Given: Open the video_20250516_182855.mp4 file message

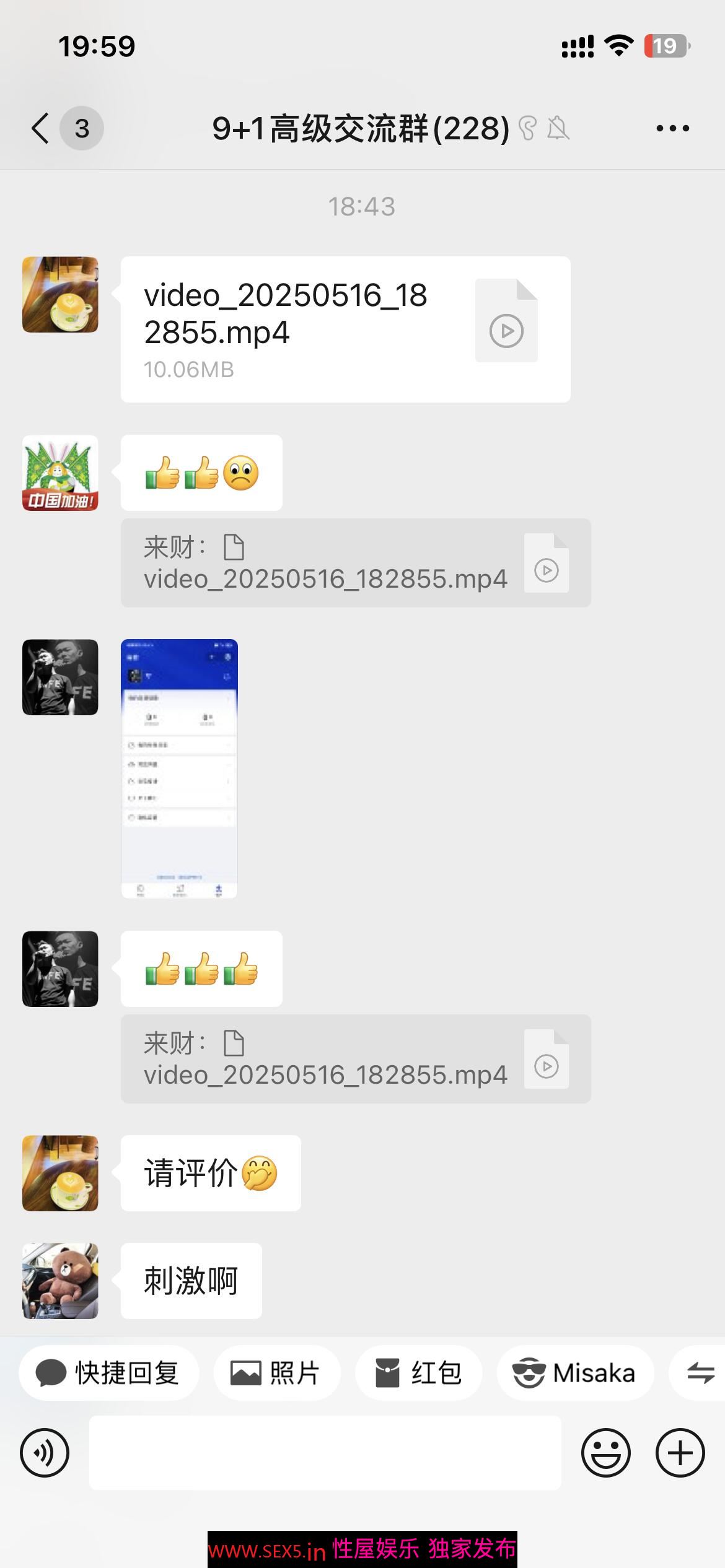Looking at the screenshot, I should click(x=345, y=329).
